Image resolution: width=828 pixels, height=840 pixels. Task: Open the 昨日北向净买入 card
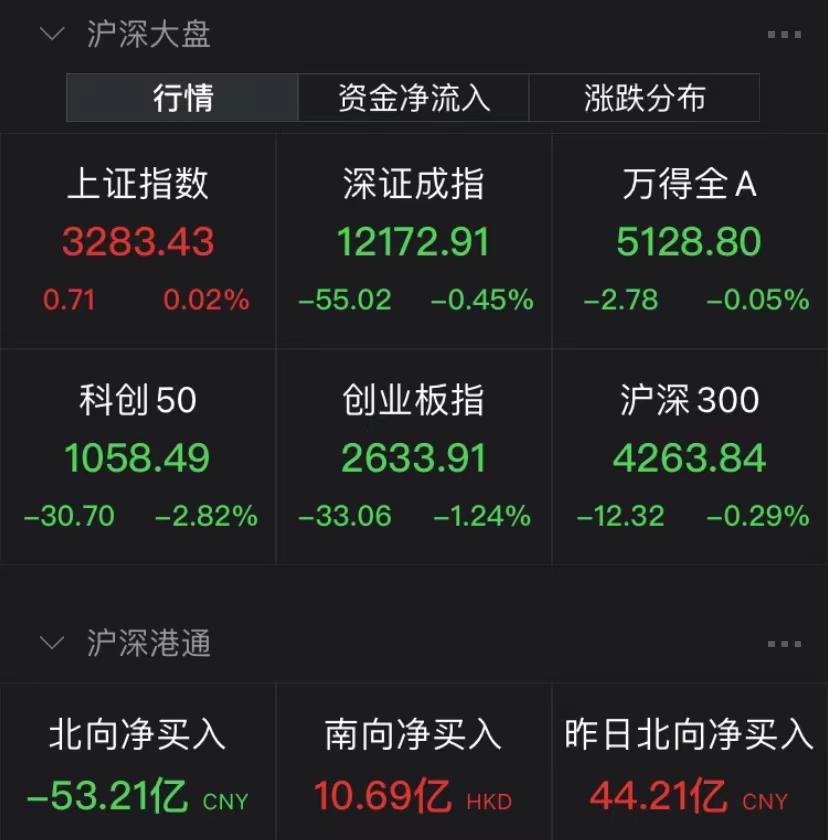(690, 765)
